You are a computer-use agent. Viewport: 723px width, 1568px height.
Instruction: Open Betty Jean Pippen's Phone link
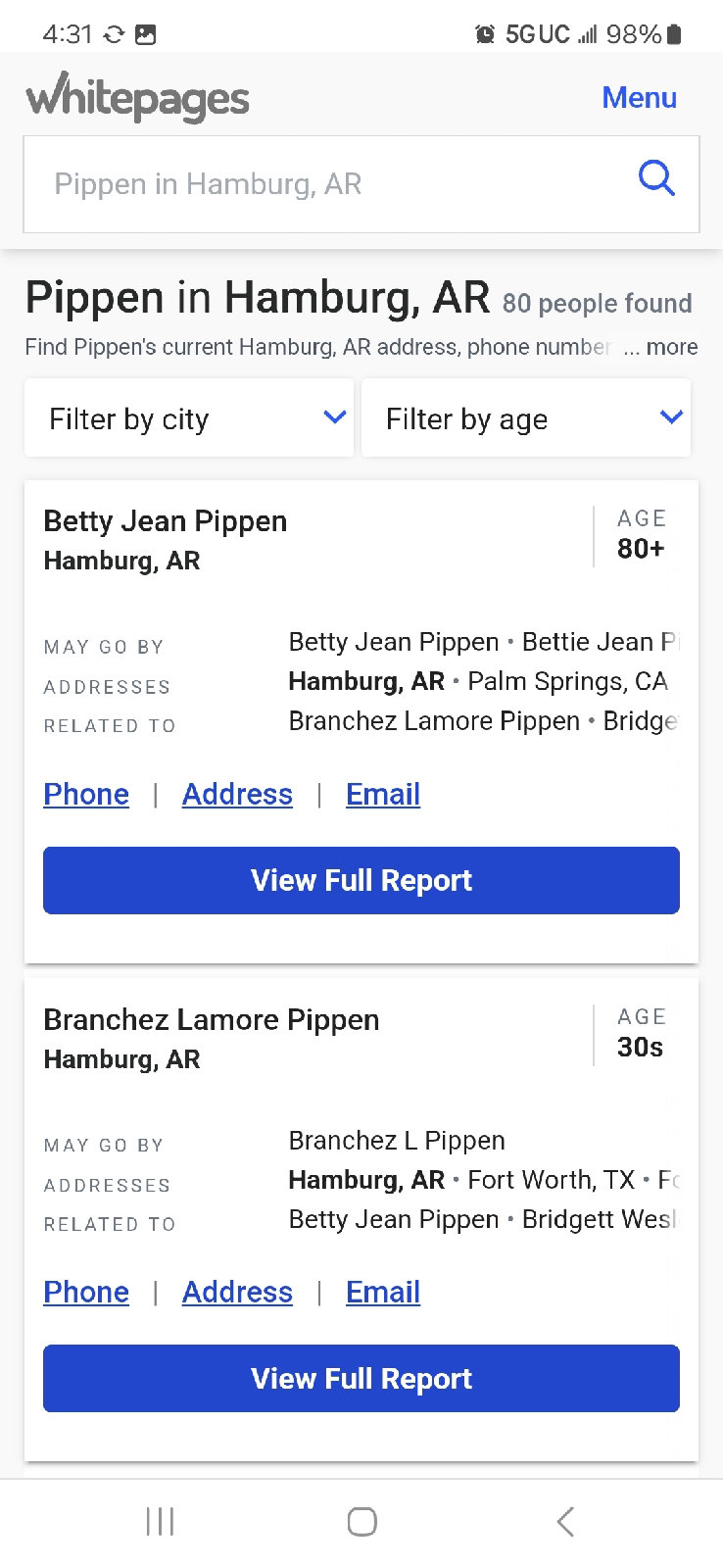(86, 794)
